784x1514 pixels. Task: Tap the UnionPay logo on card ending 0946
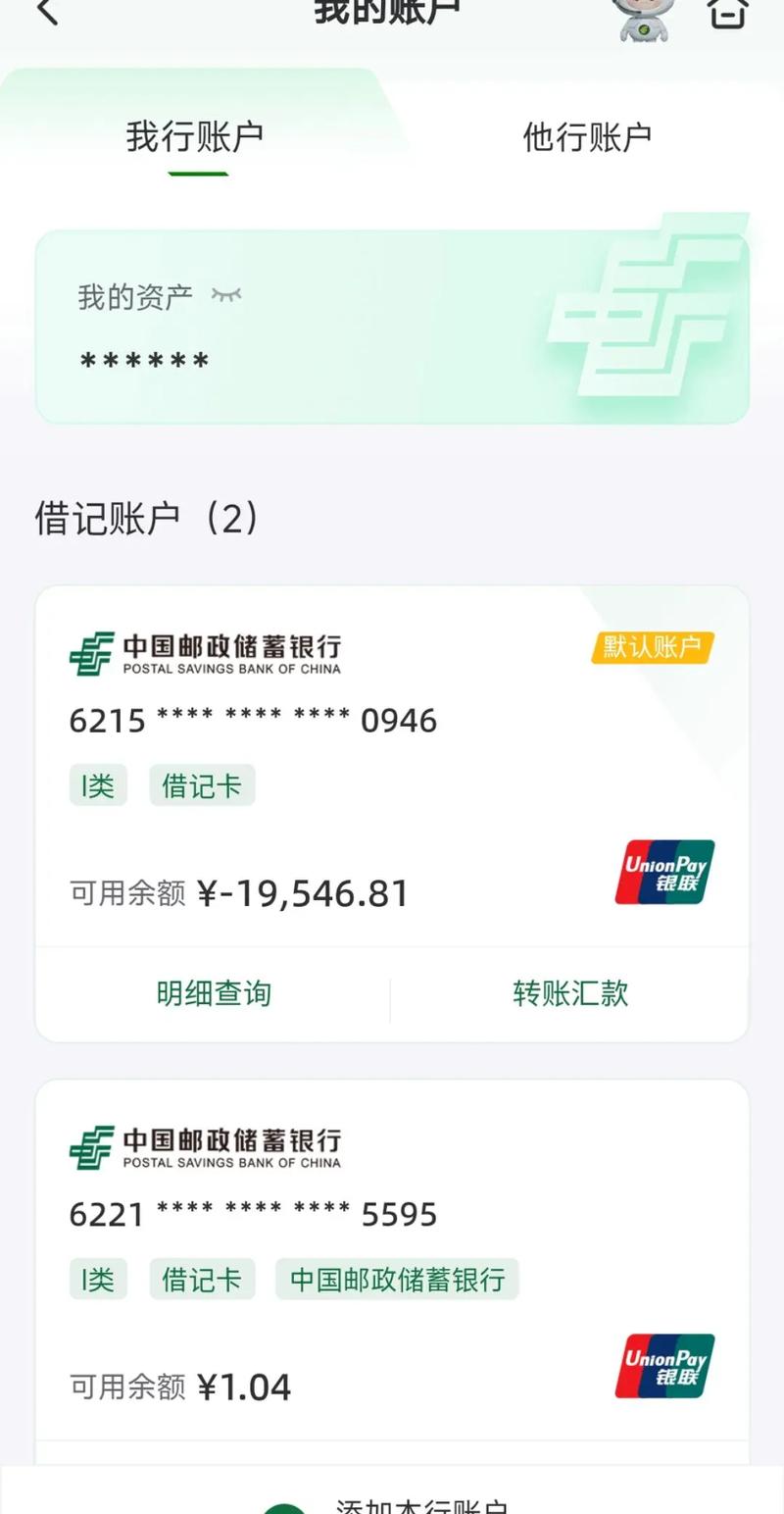662,873
